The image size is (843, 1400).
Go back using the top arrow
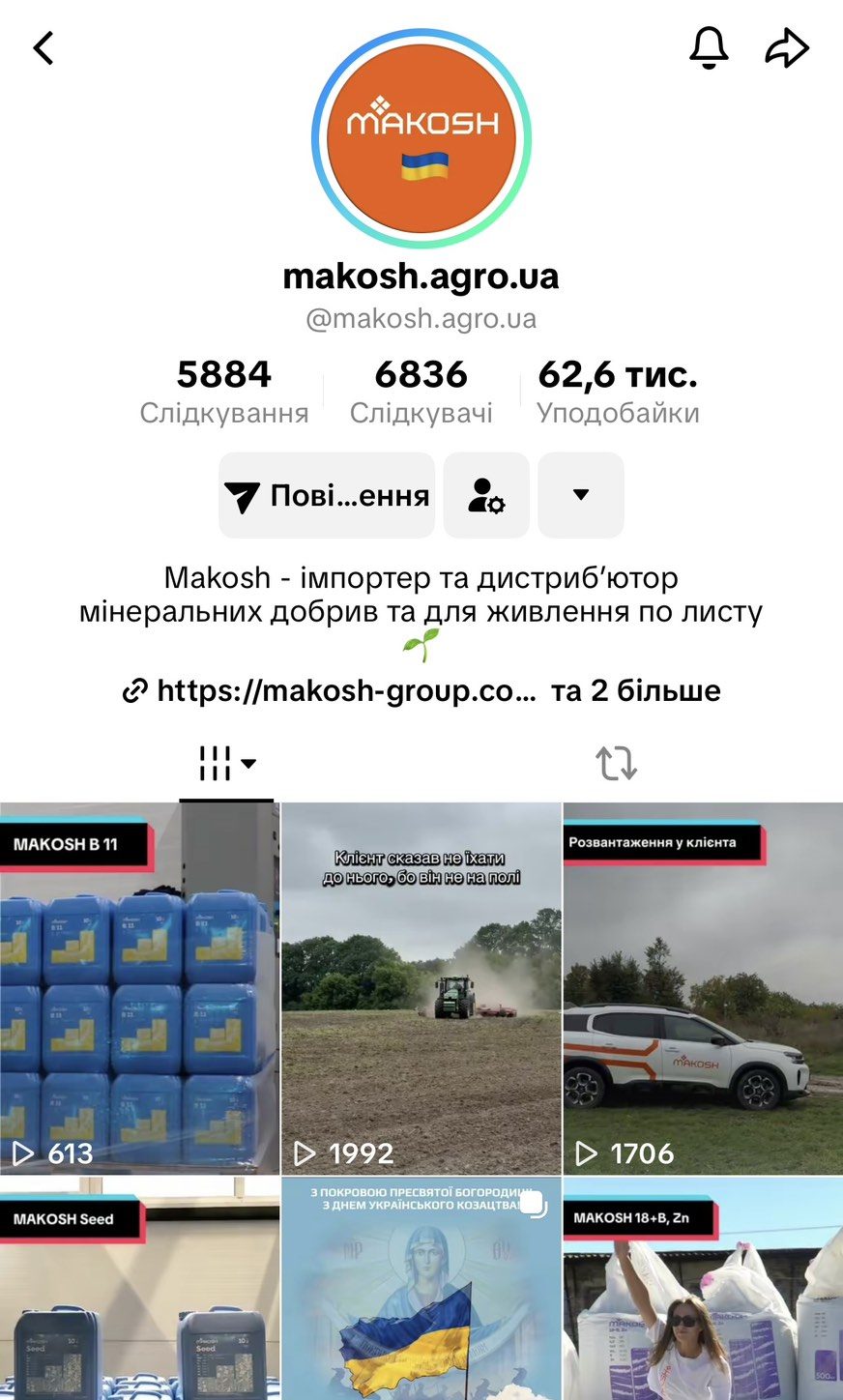pyautogui.click(x=44, y=47)
